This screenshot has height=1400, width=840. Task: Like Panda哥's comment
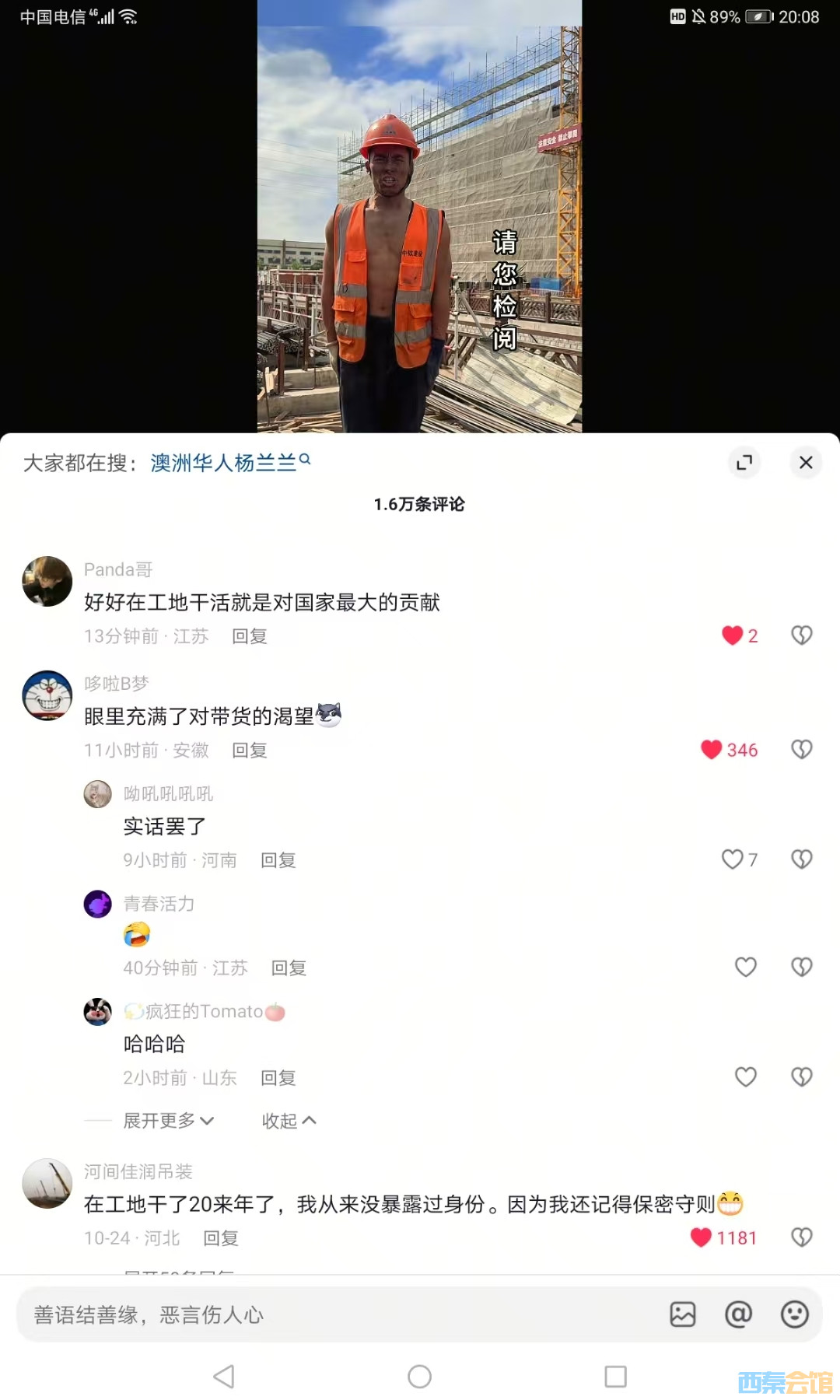[733, 635]
